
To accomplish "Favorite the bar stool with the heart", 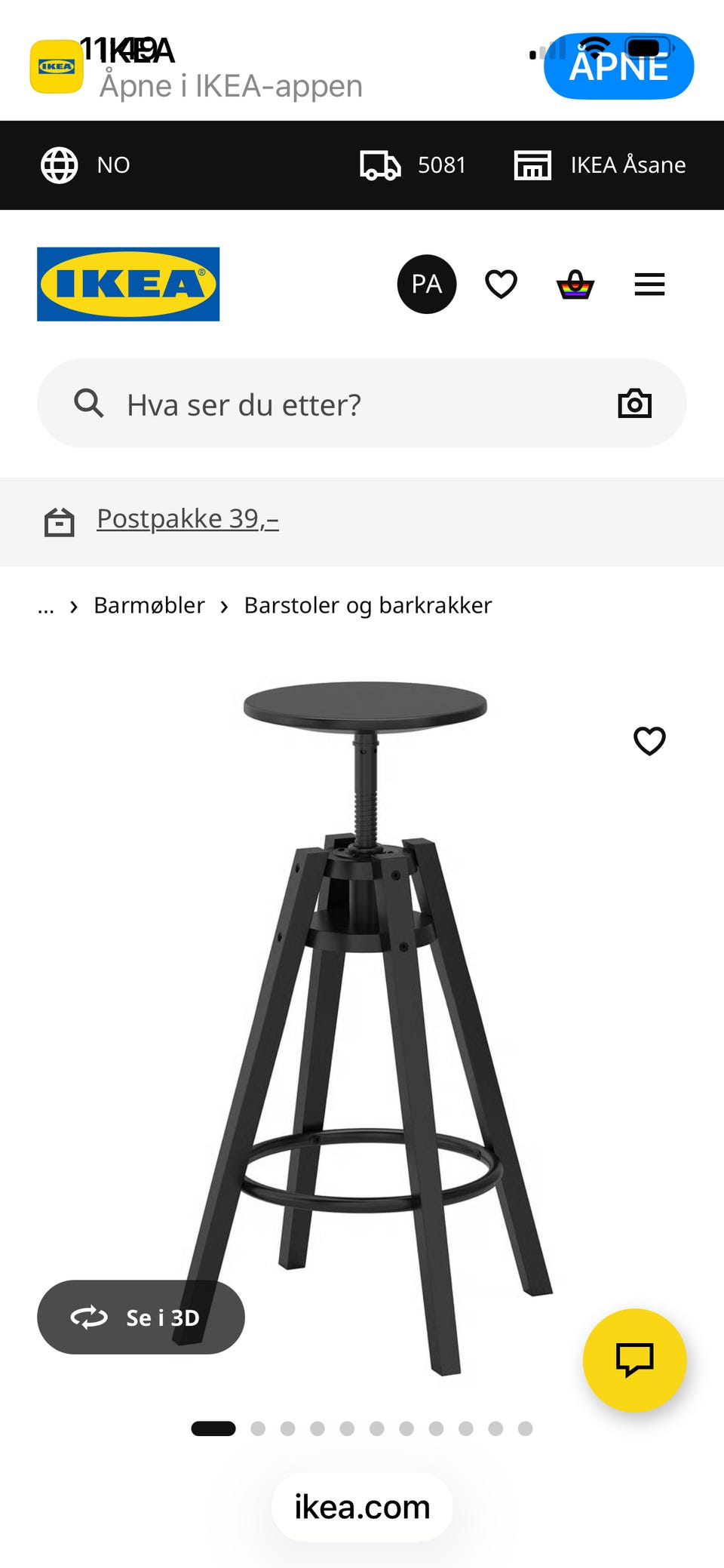I will pyautogui.click(x=649, y=741).
